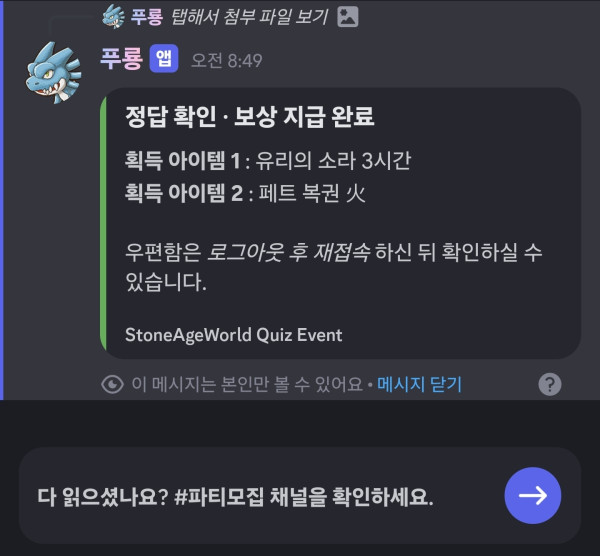
Task: Tap the 푸룡 username in the message header
Action: [x=121, y=59]
